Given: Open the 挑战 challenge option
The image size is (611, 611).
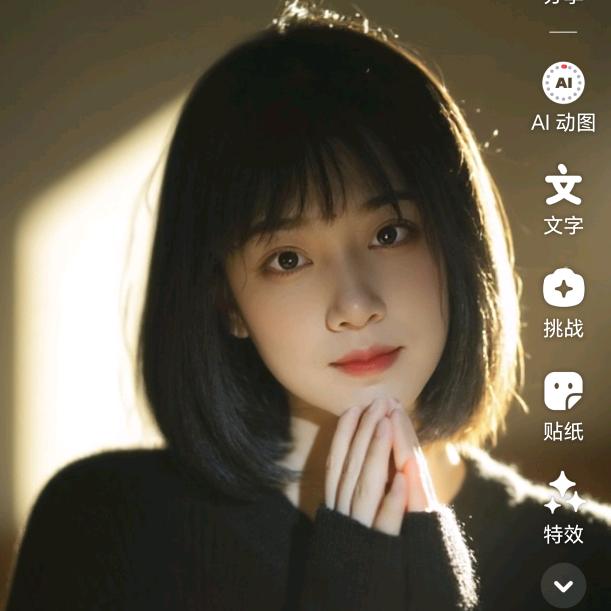Looking at the screenshot, I should pos(563,290).
